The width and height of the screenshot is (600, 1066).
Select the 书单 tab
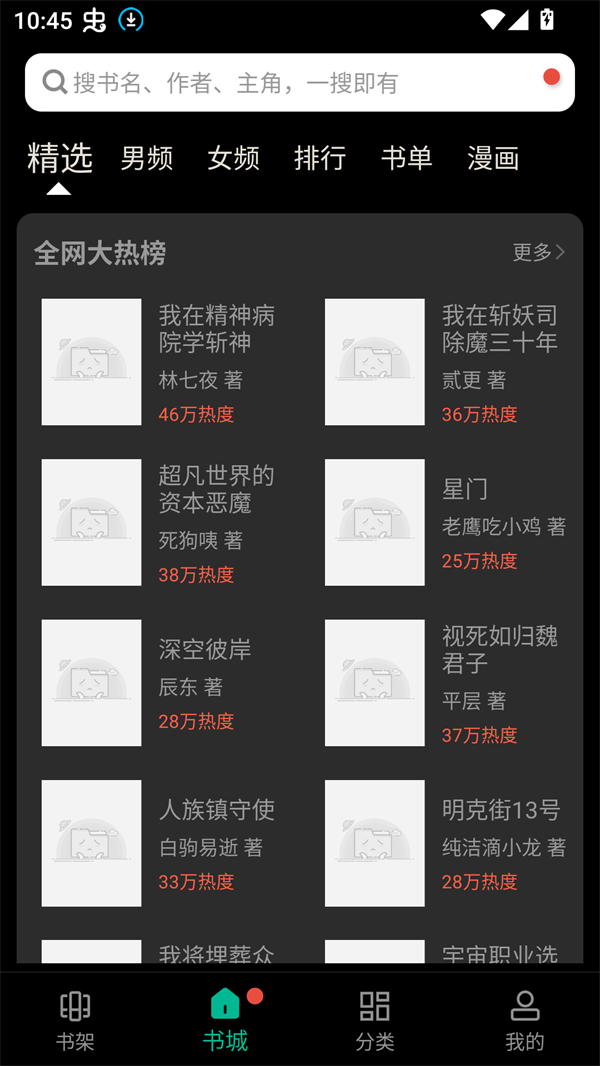pyautogui.click(x=406, y=158)
